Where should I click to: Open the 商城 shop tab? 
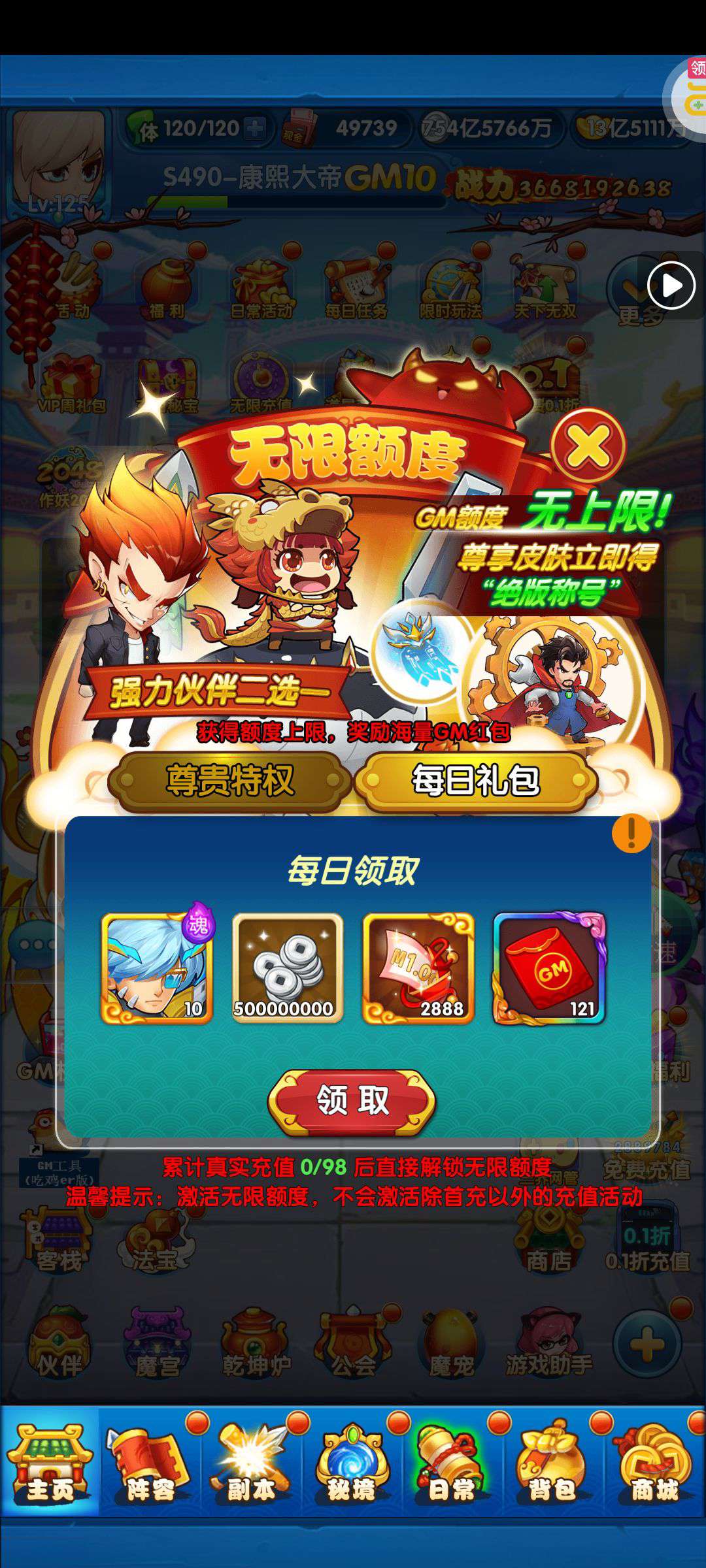click(654, 1462)
